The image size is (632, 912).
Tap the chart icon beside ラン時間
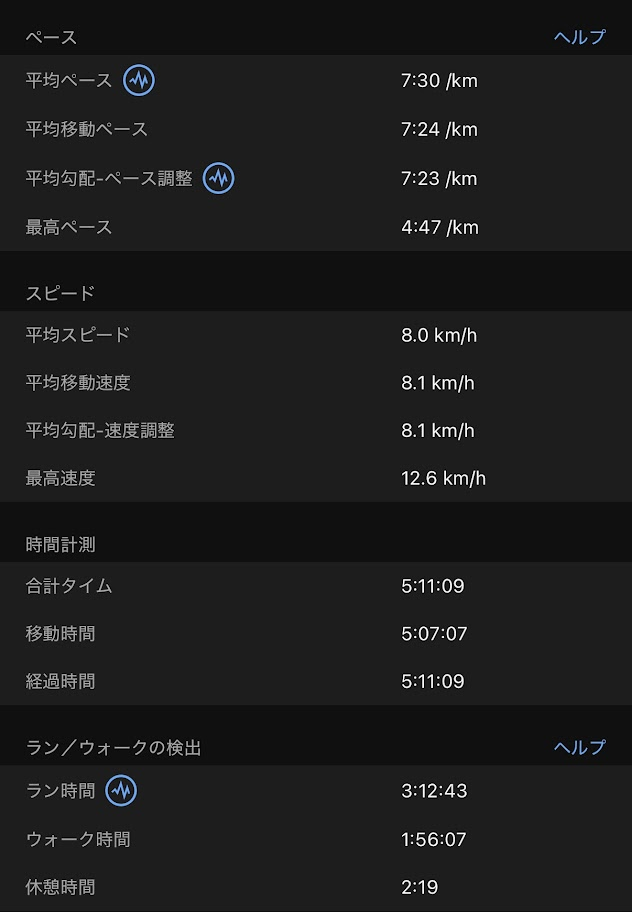pyautogui.click(x=121, y=790)
